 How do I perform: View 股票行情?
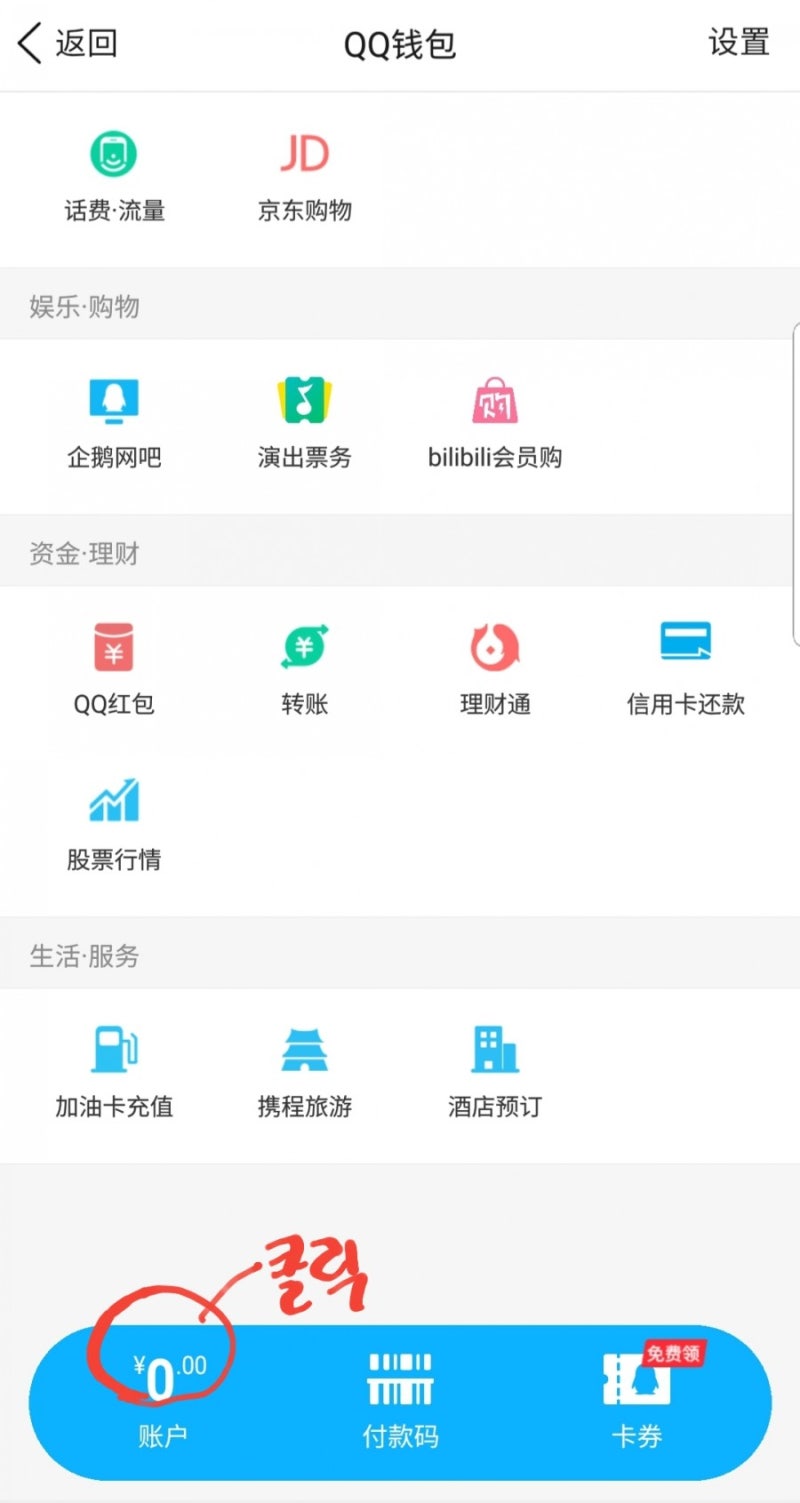(114, 825)
